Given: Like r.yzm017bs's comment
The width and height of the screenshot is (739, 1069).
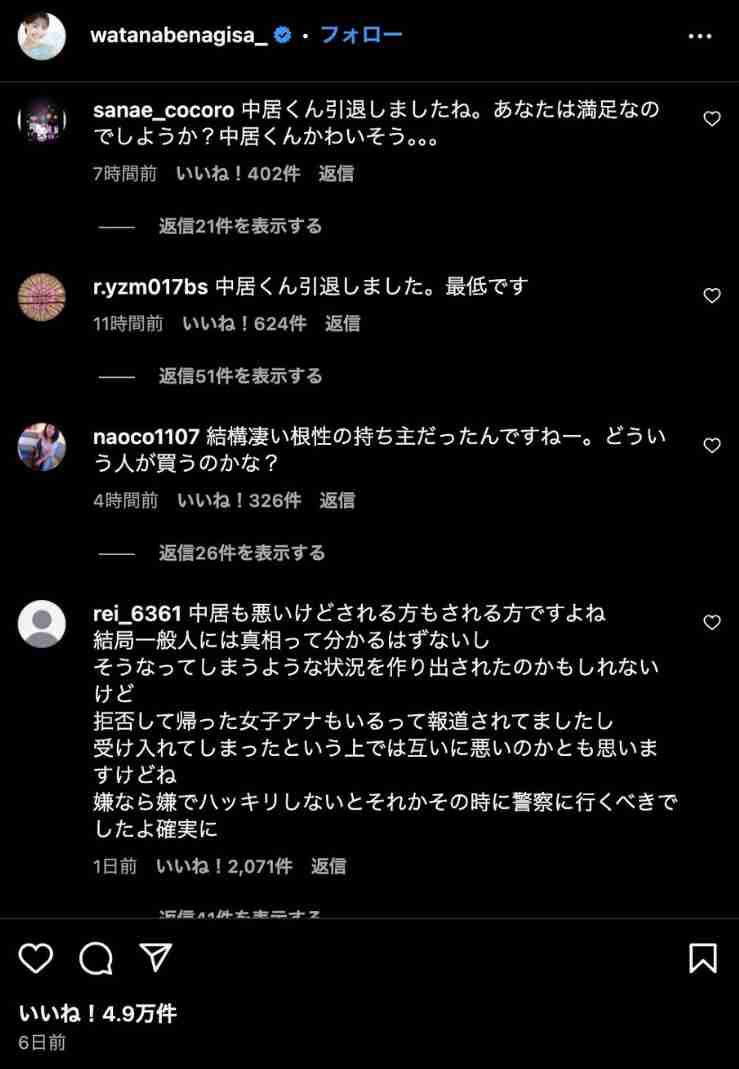Looking at the screenshot, I should tap(712, 296).
